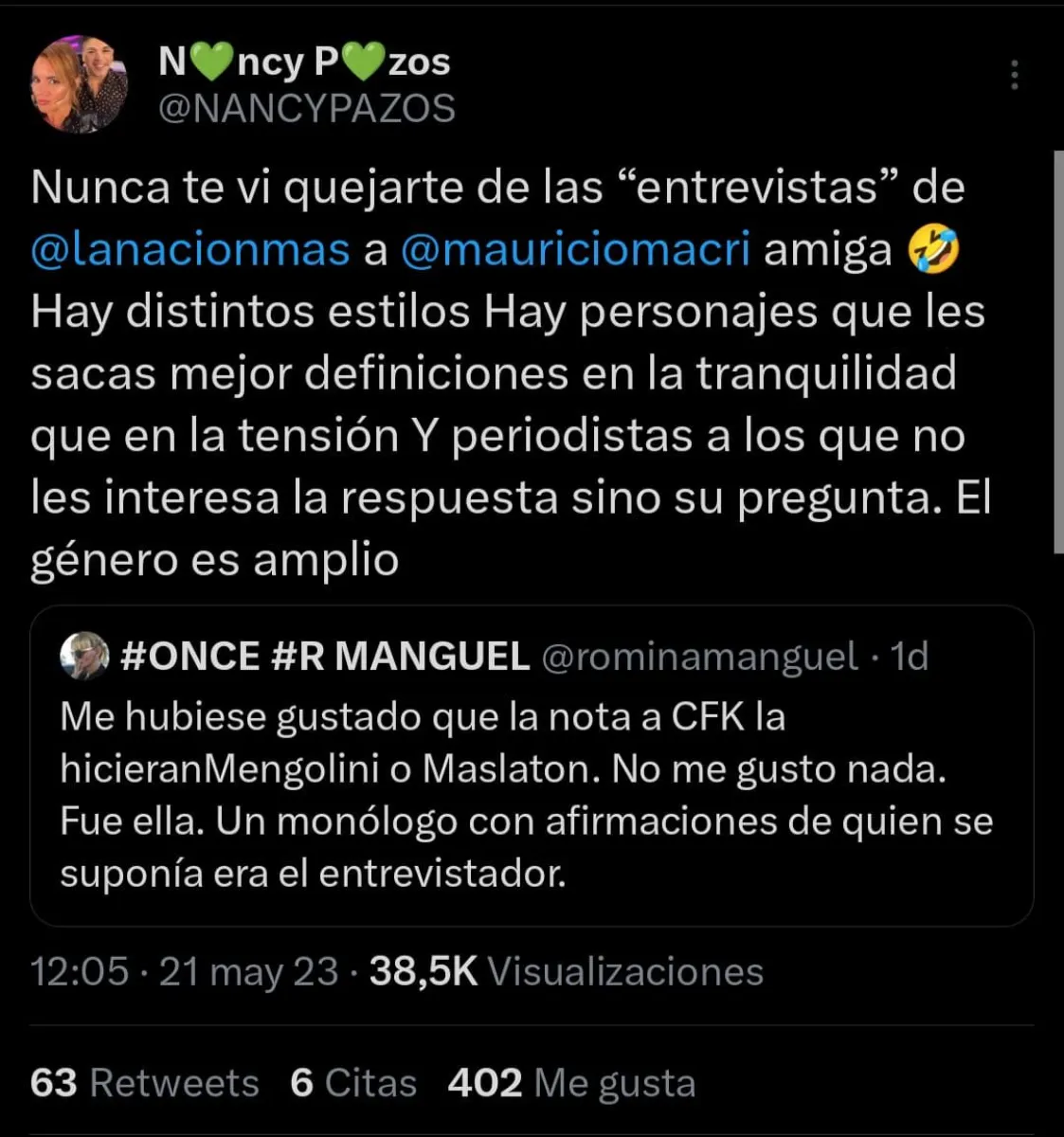
Task: Open the @mauriciomacri mention
Action: coord(576,249)
